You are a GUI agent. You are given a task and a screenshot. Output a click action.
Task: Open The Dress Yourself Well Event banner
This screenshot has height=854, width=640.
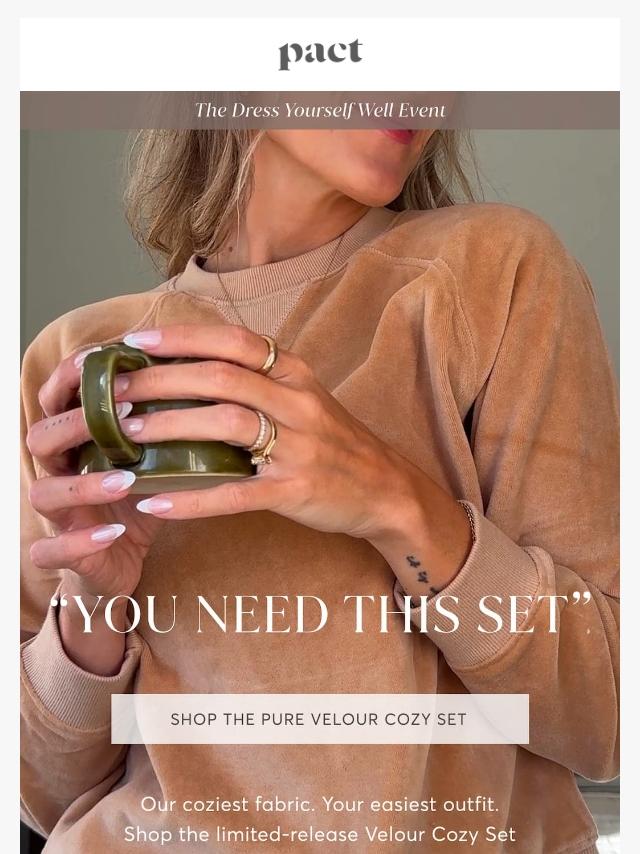pyautogui.click(x=320, y=110)
